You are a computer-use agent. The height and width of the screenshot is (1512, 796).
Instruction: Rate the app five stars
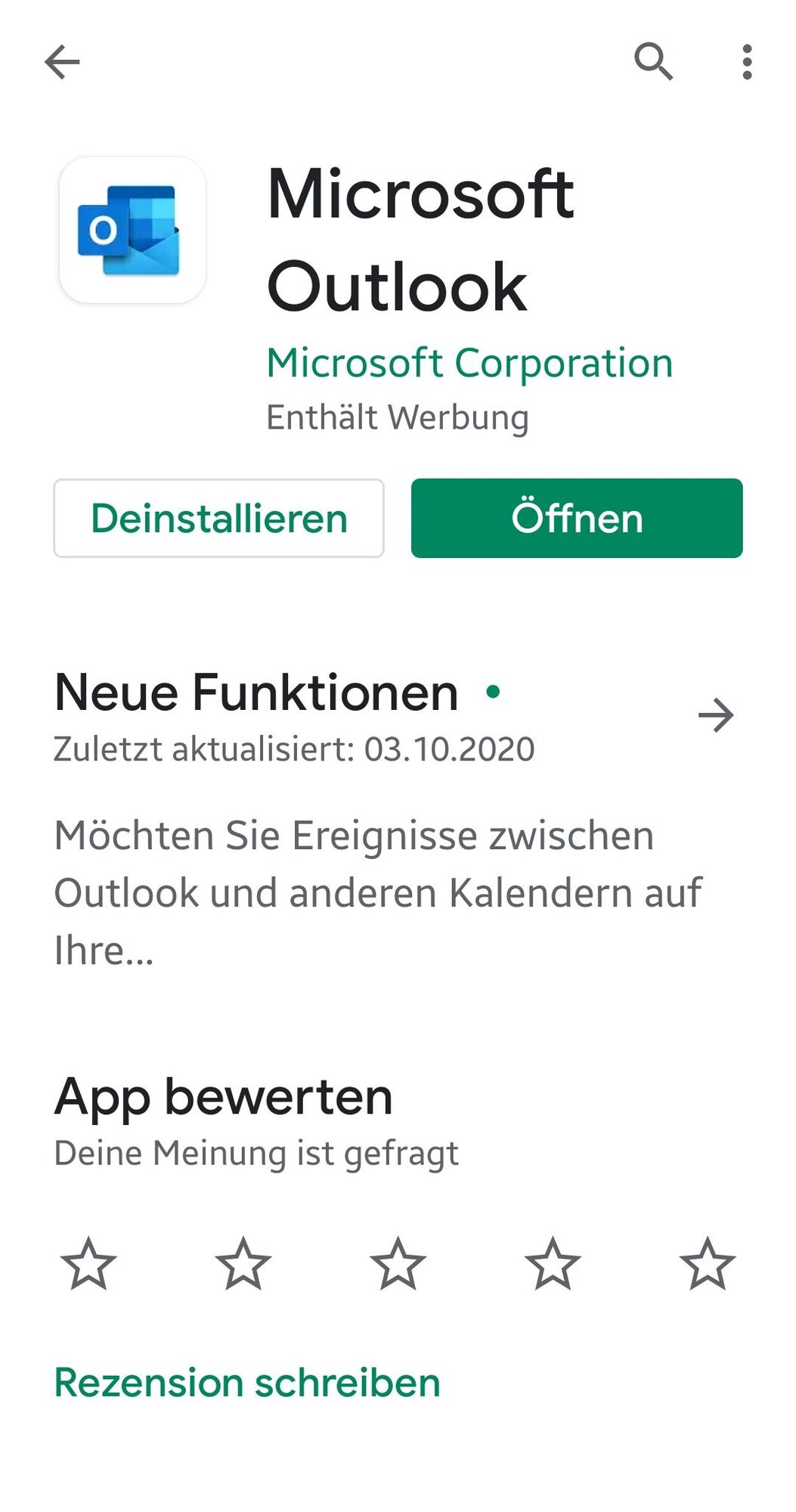click(x=708, y=1263)
